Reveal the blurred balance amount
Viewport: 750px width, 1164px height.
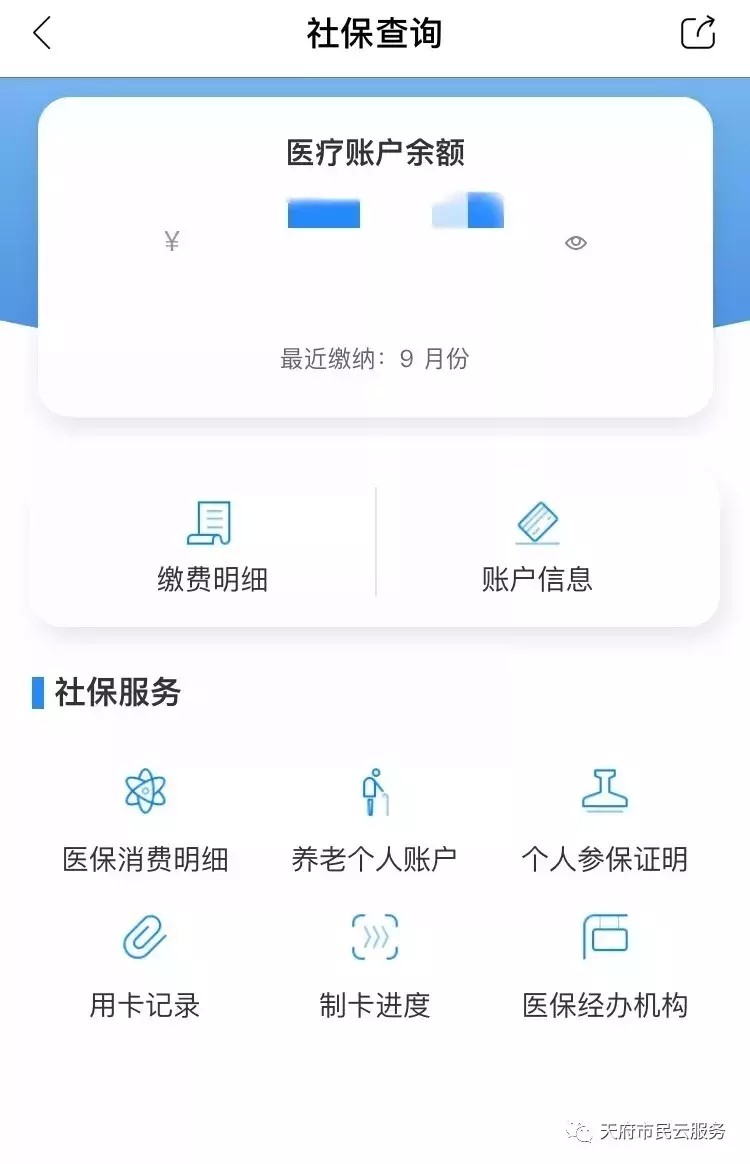[395, 213]
